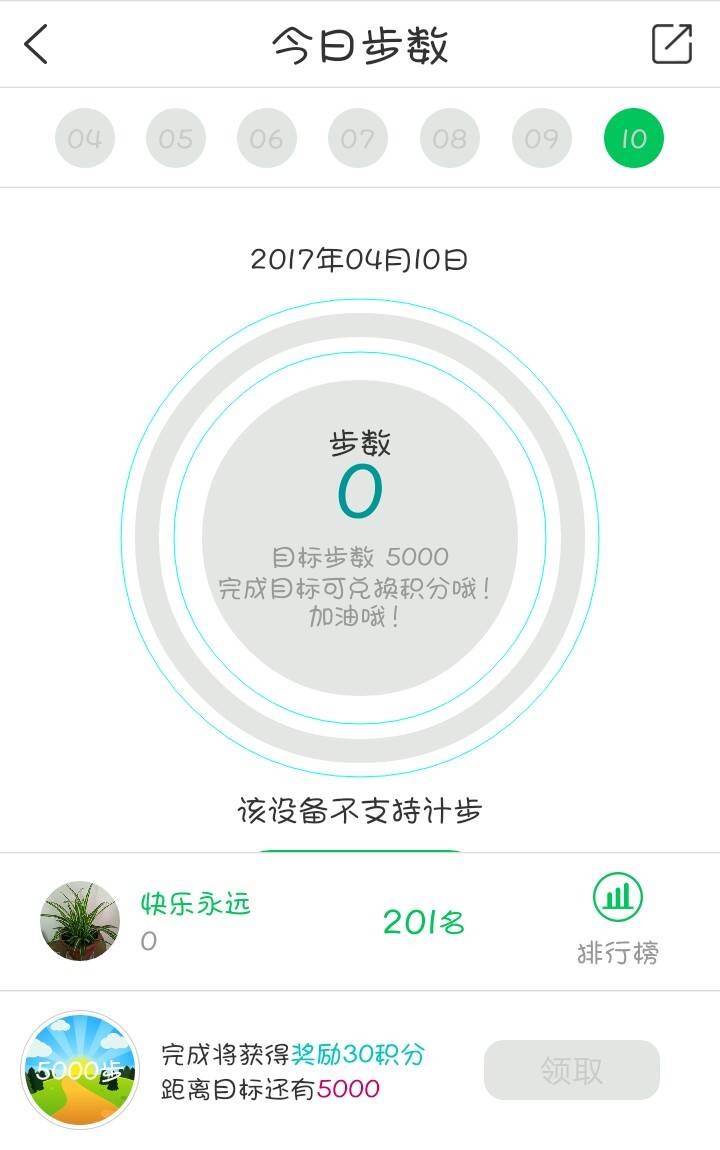Choose day 07 in the date row
720x1150 pixels.
pos(358,138)
